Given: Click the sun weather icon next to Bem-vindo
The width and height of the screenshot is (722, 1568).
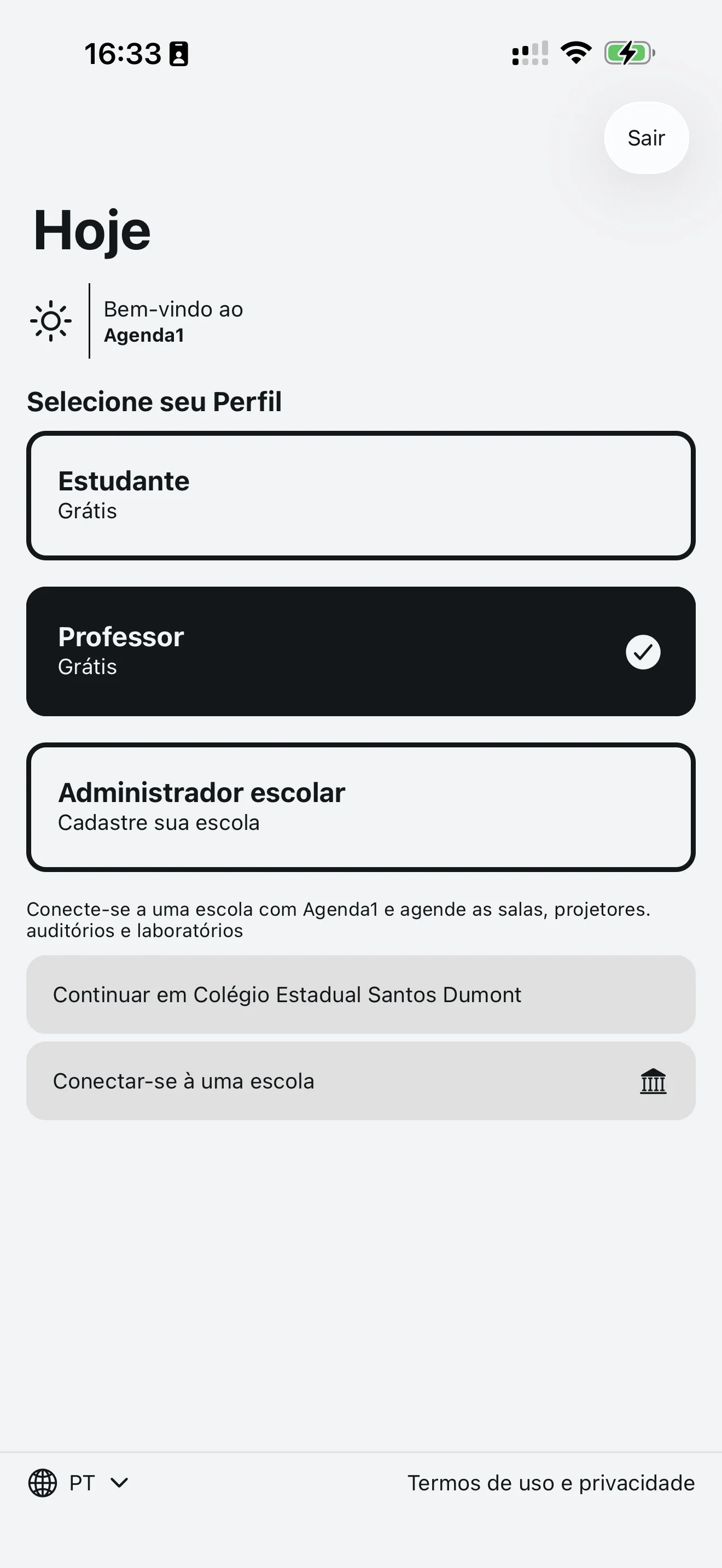Looking at the screenshot, I should point(51,320).
